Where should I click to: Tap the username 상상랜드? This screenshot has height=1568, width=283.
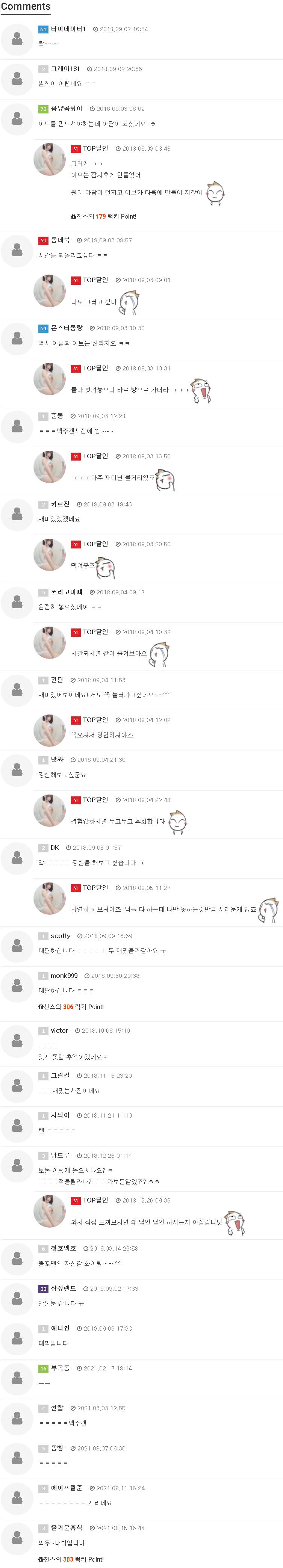pyautogui.click(x=63, y=1288)
